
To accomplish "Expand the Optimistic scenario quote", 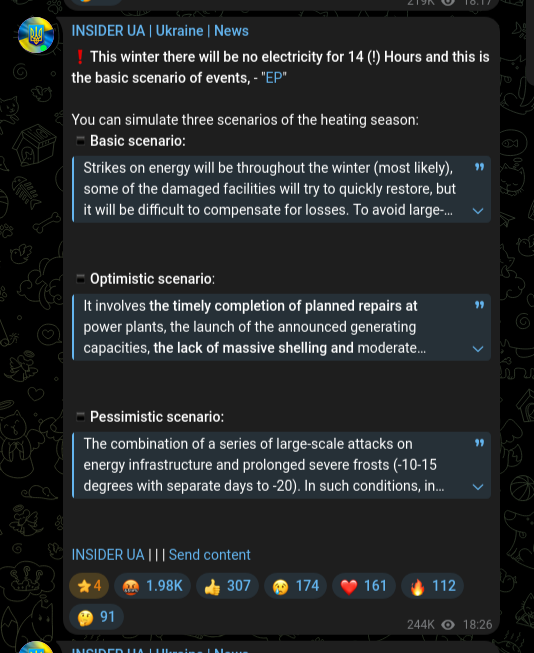I will (478, 349).
